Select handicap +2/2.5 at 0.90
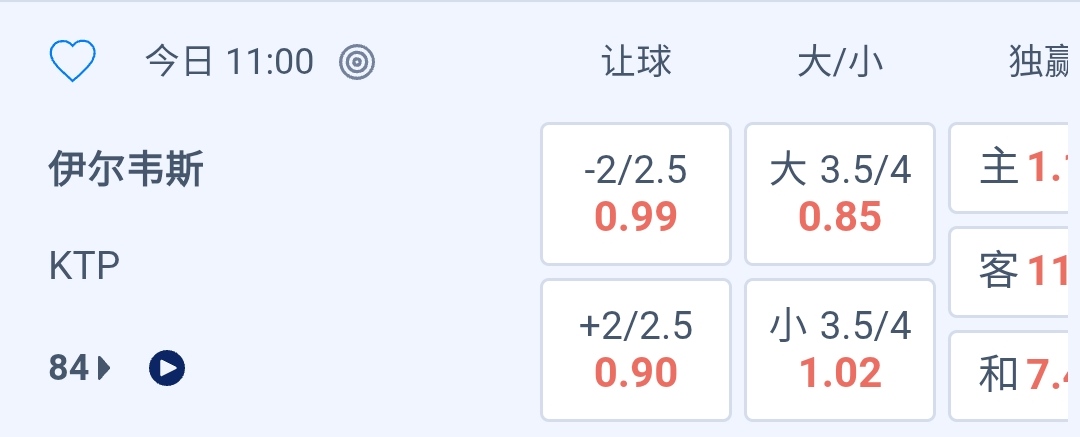 pyautogui.click(x=636, y=349)
